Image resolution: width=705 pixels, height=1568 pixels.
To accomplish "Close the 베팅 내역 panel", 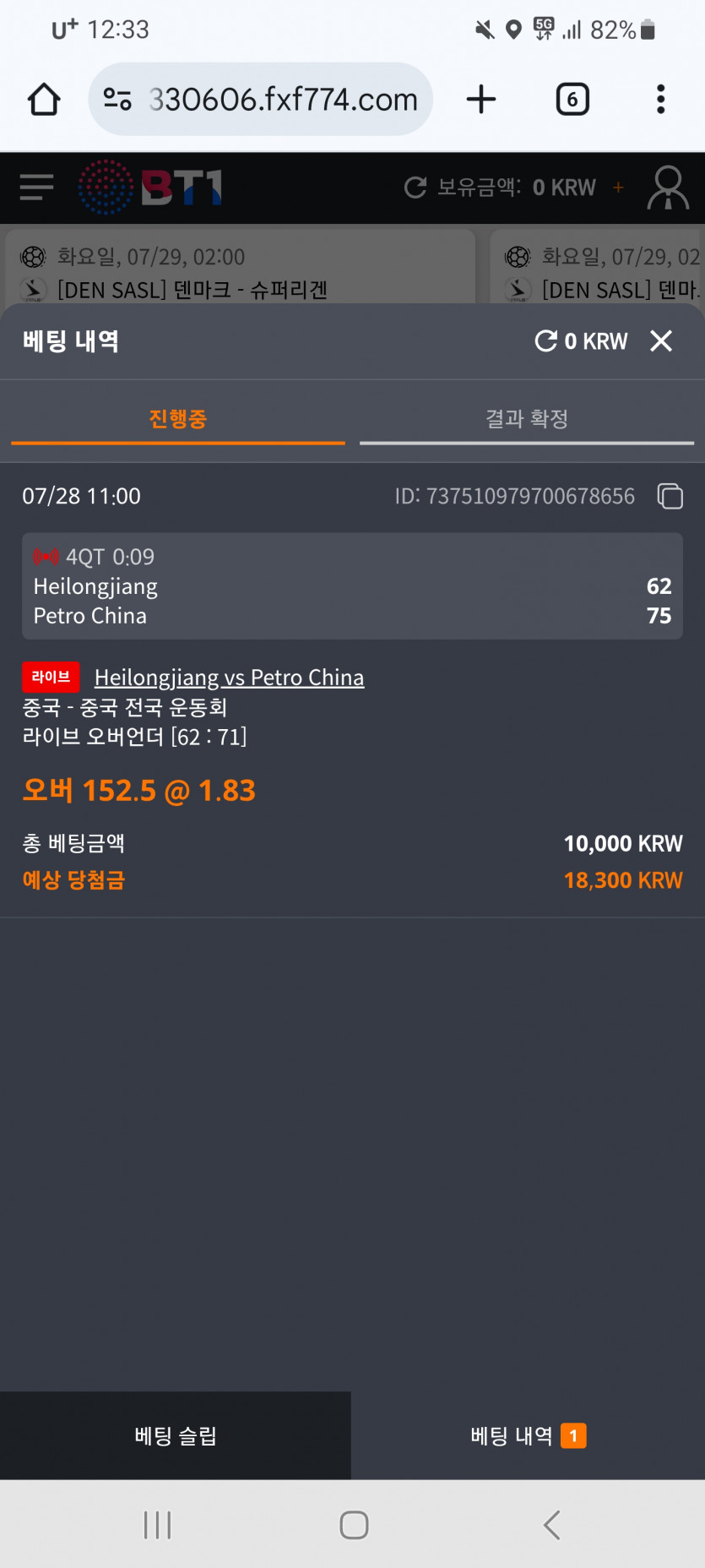I will click(661, 340).
